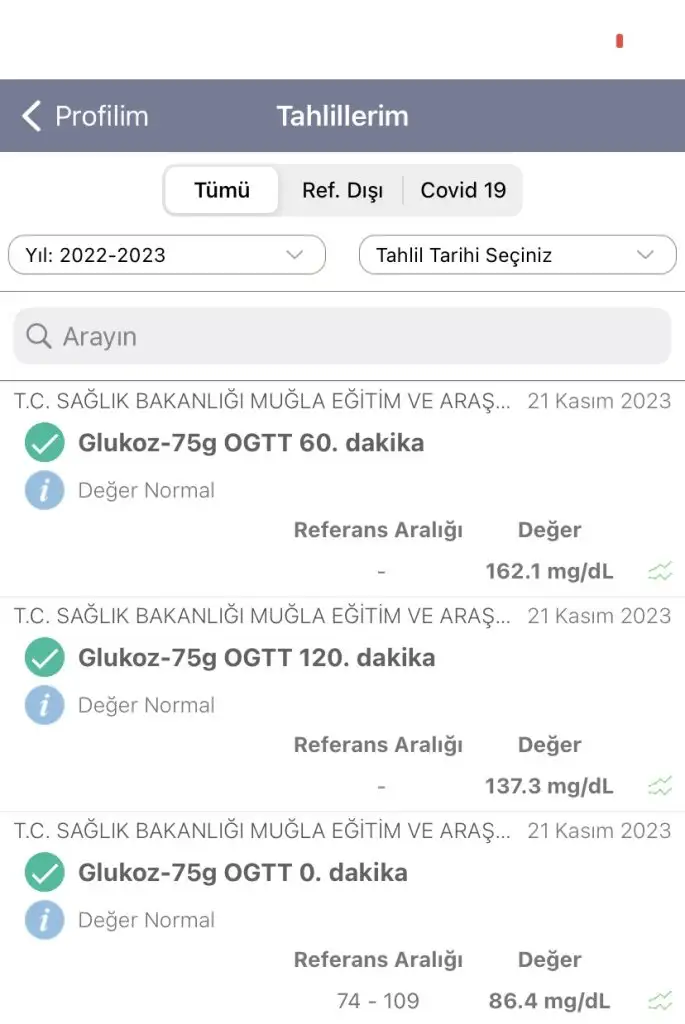View trend chart for 162.1 mg/dL value

[660, 572]
